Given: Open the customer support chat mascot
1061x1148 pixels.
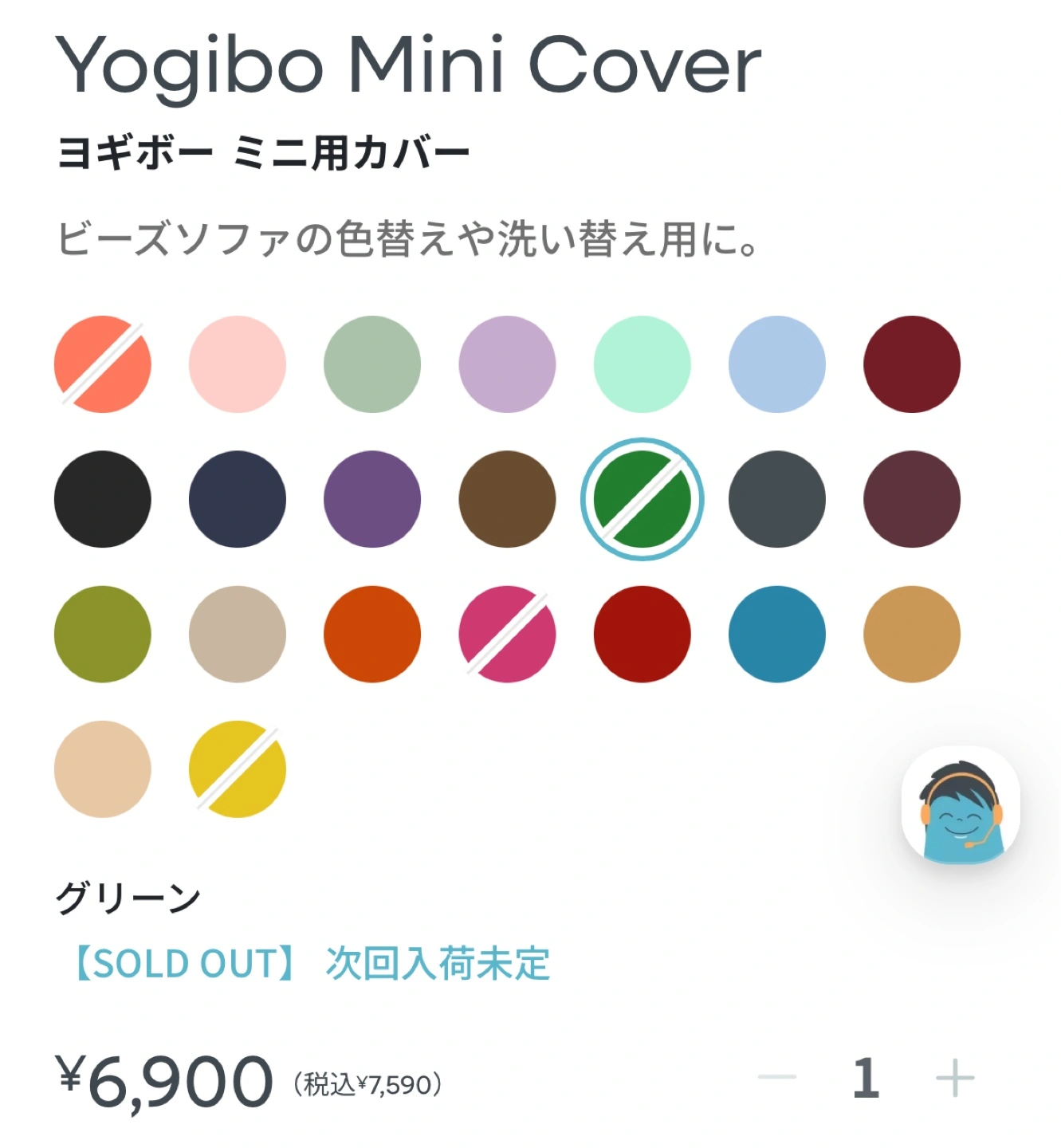Looking at the screenshot, I should pos(960,805).
